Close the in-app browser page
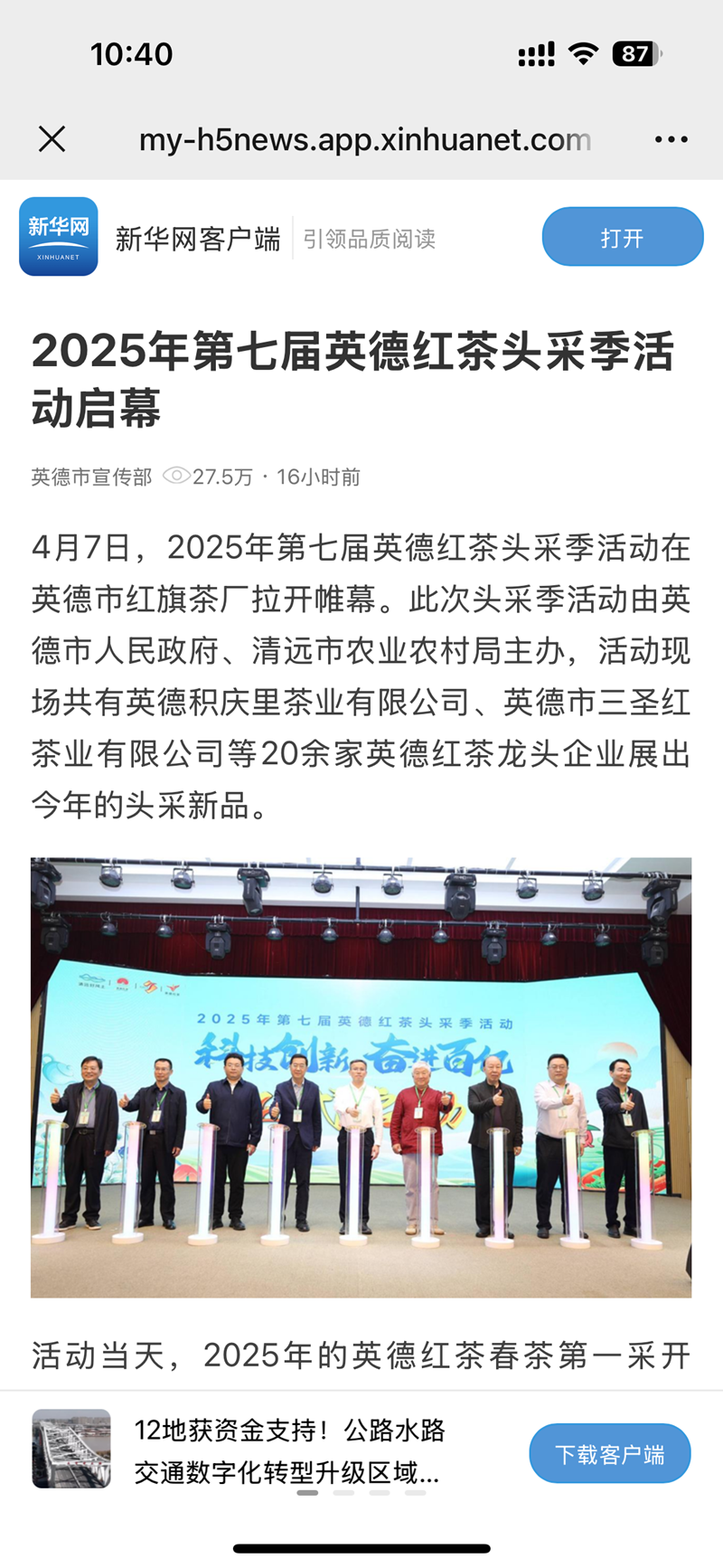 tap(52, 139)
